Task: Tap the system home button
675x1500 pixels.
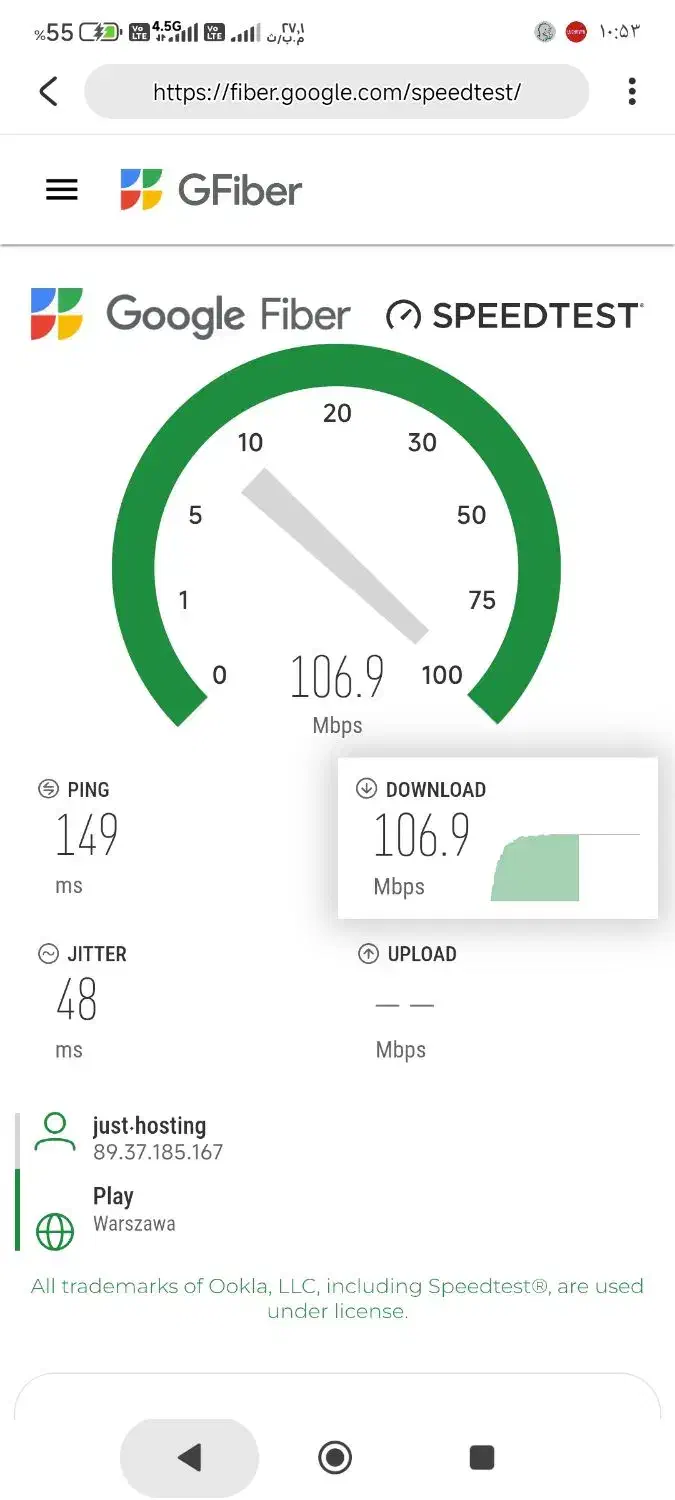Action: click(335, 1457)
